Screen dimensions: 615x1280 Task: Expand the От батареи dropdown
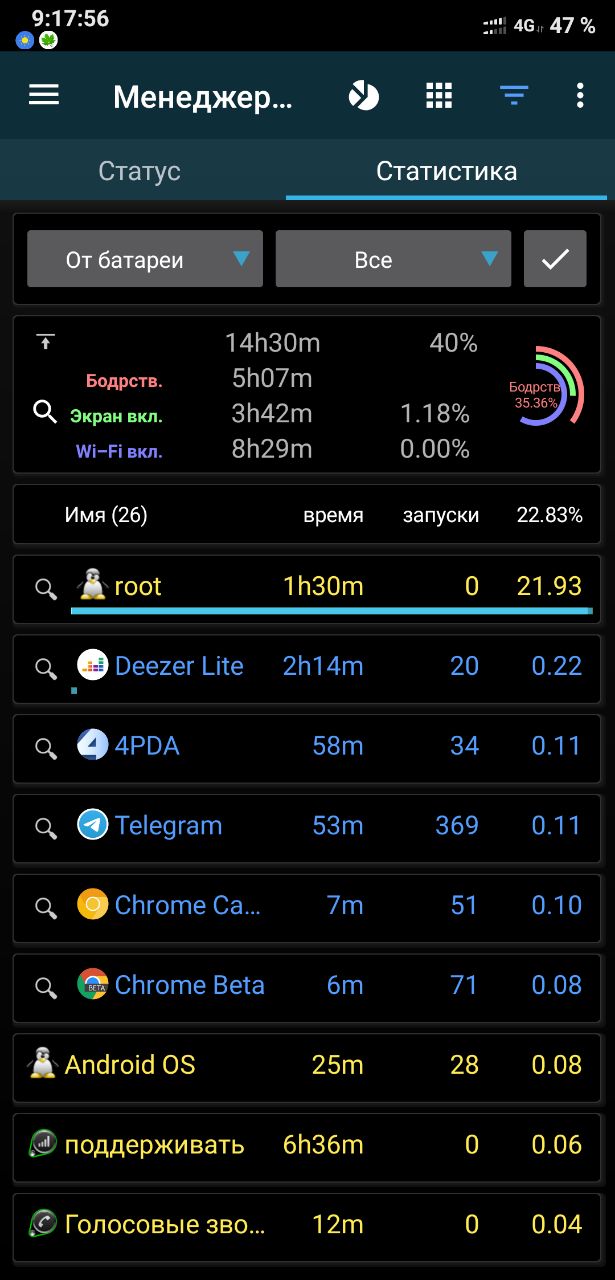click(145, 259)
